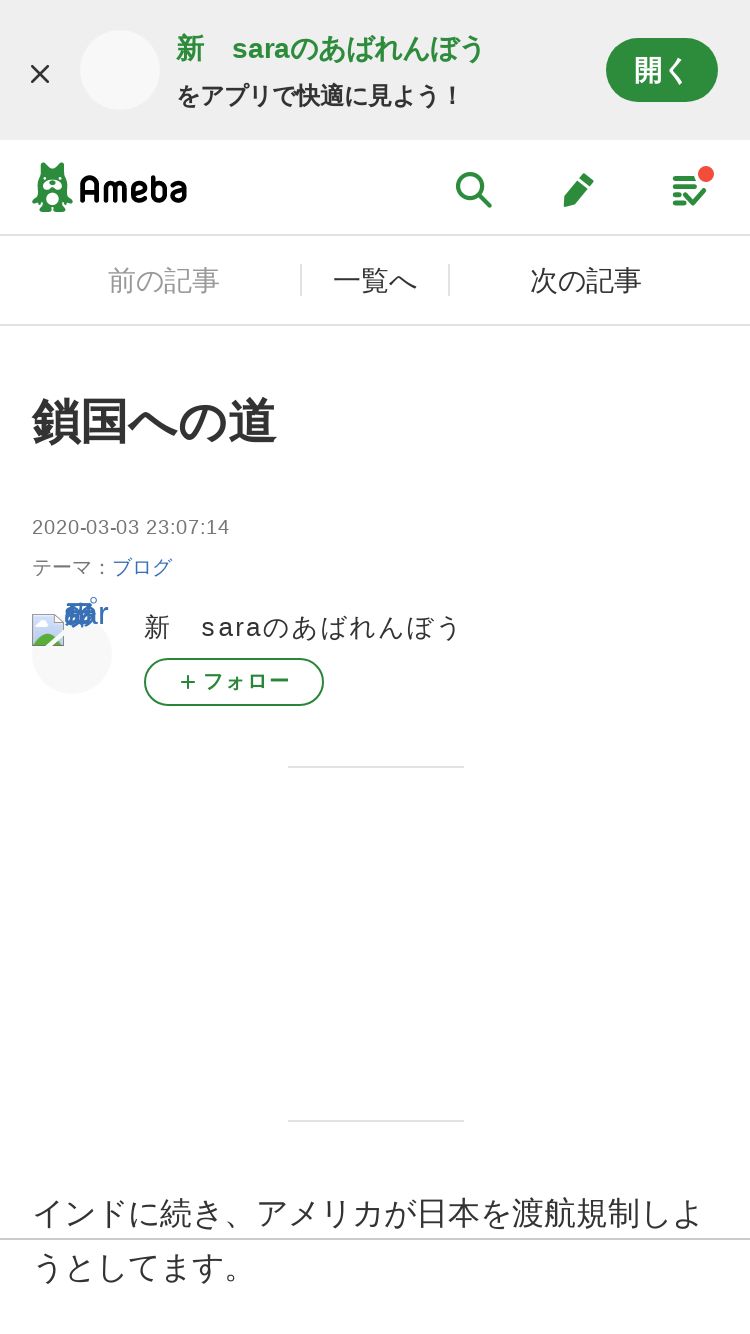Image resolution: width=750 pixels, height=1334 pixels.
Task: Dismiss the app promotion banner
Action: pos(40,73)
